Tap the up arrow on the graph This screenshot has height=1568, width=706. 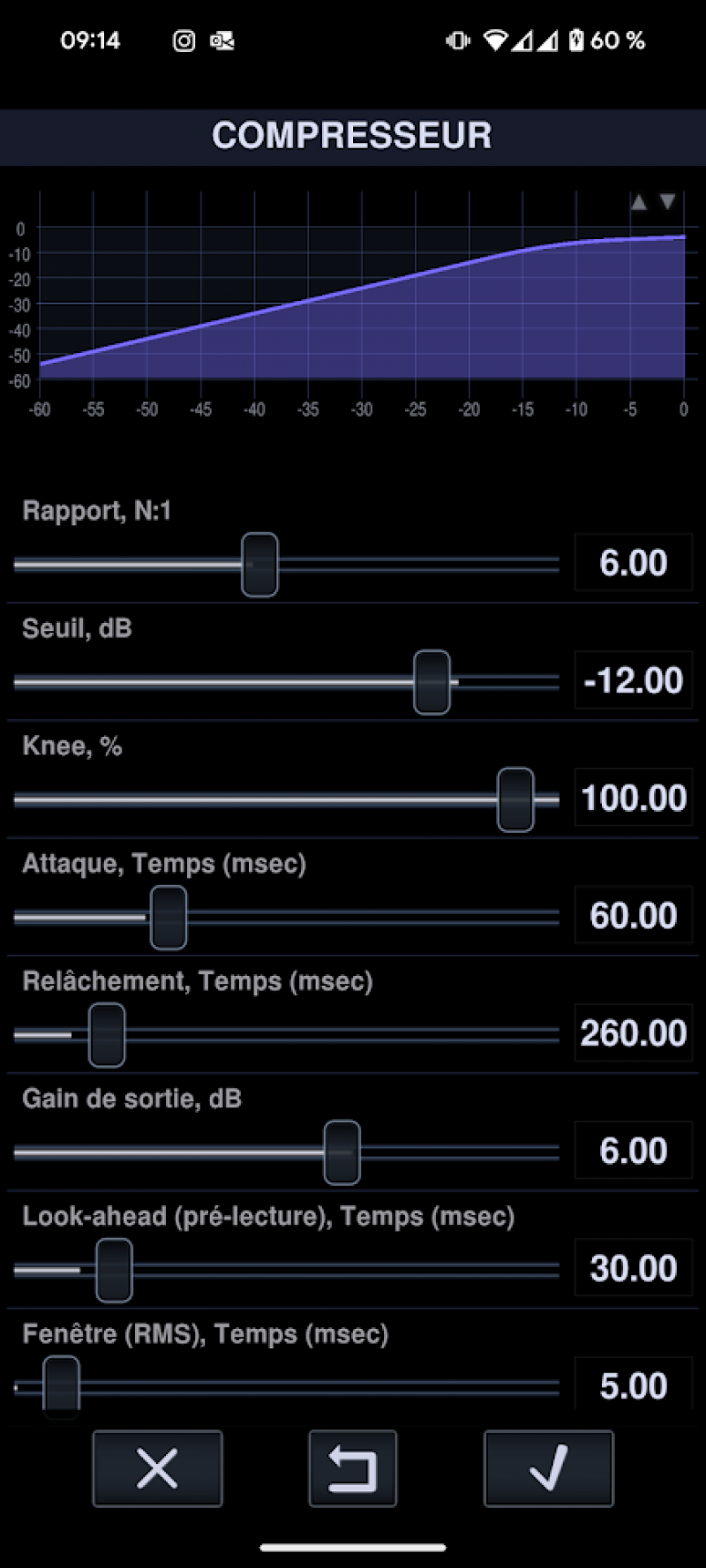(x=639, y=203)
